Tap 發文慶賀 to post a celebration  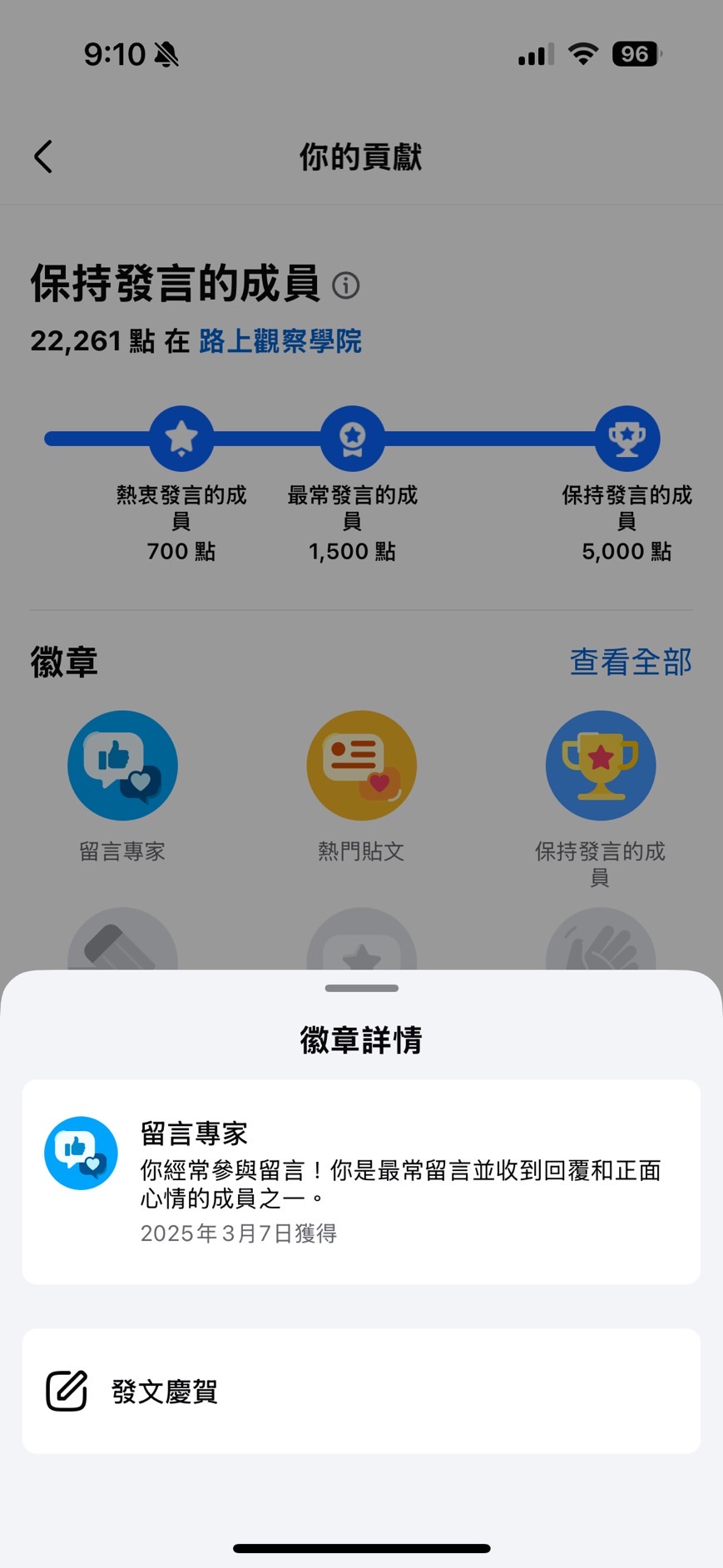point(361,1391)
